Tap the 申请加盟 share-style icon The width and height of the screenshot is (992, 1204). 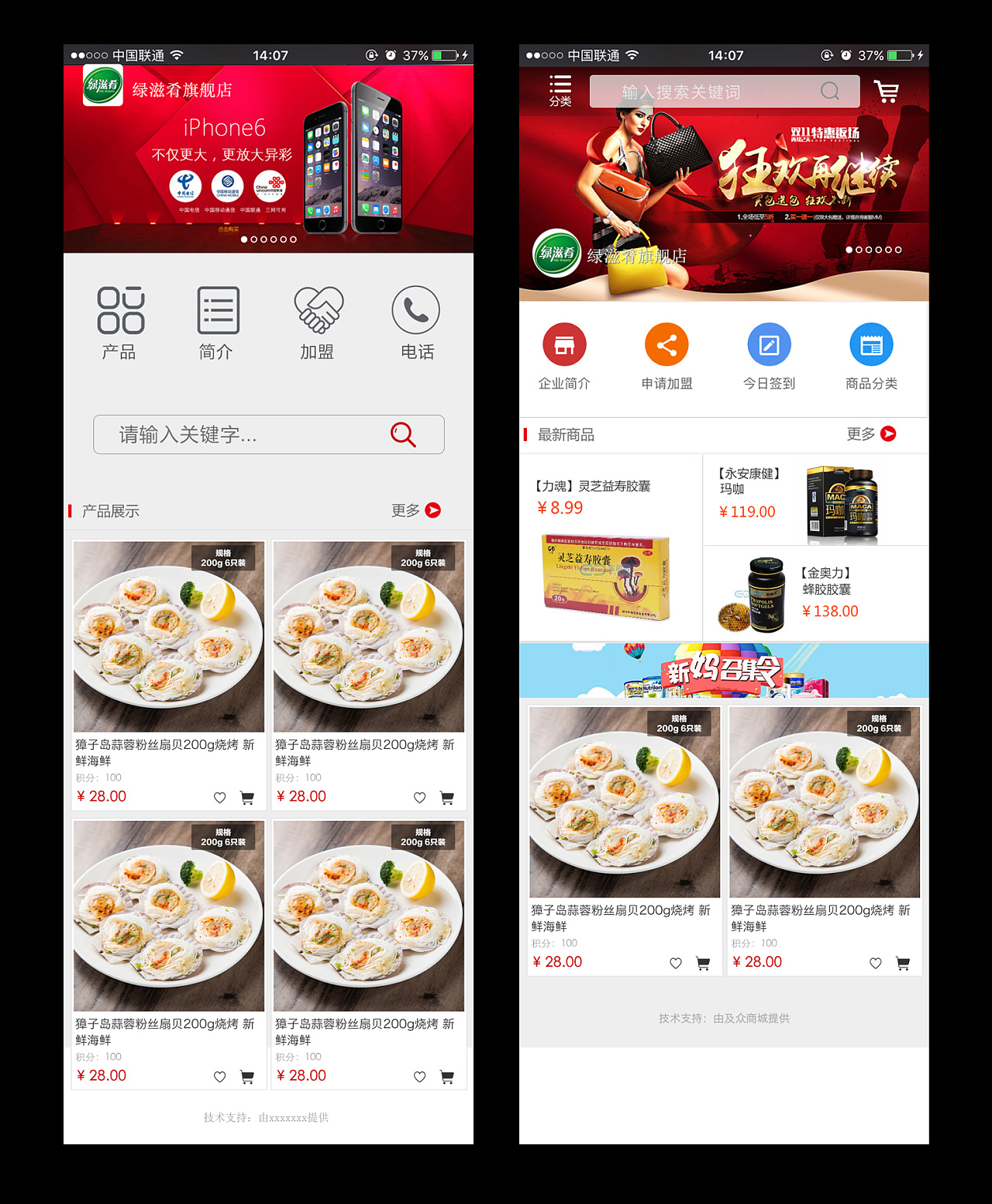[666, 344]
